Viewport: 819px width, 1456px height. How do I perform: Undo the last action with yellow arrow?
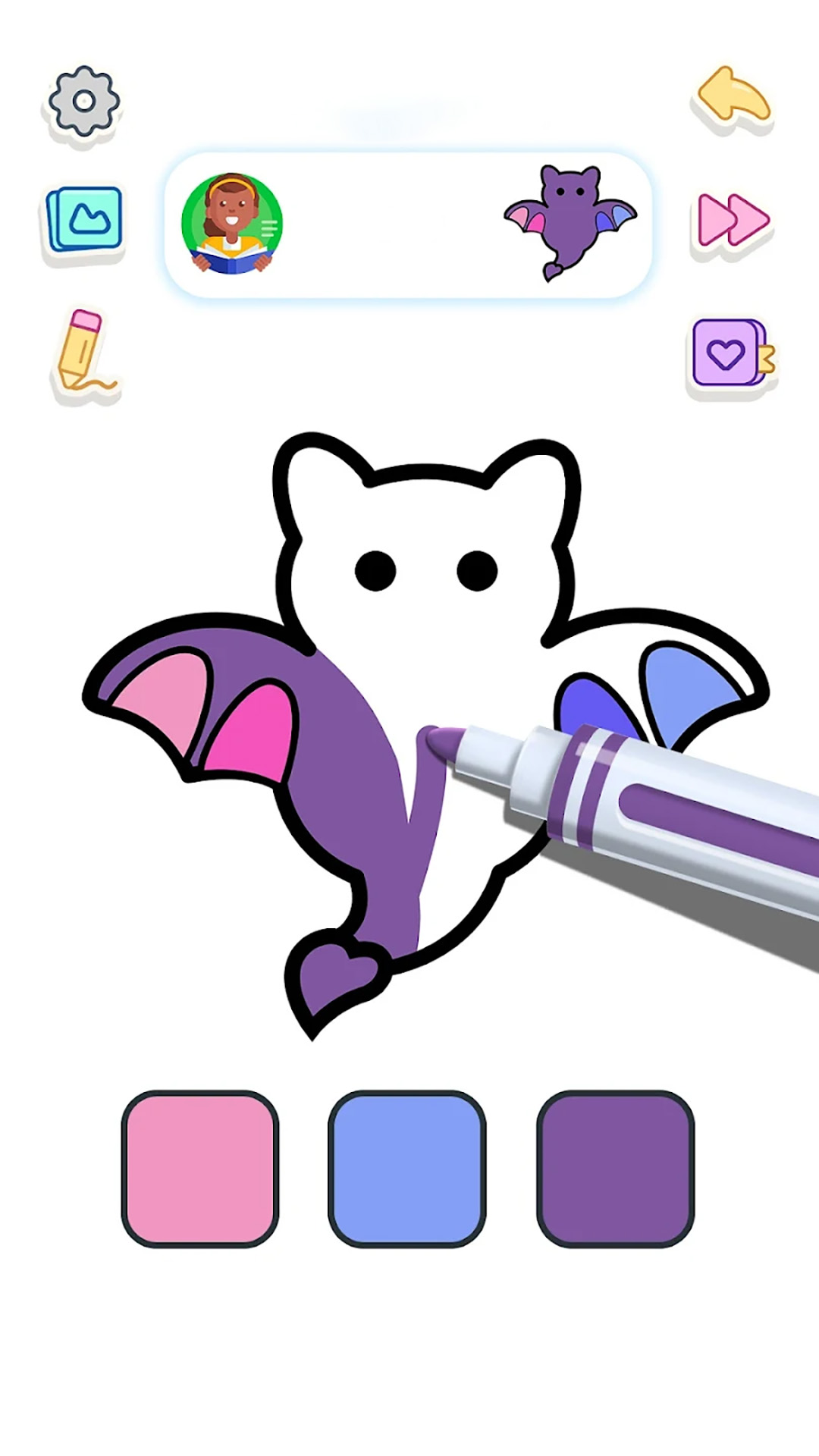(733, 97)
